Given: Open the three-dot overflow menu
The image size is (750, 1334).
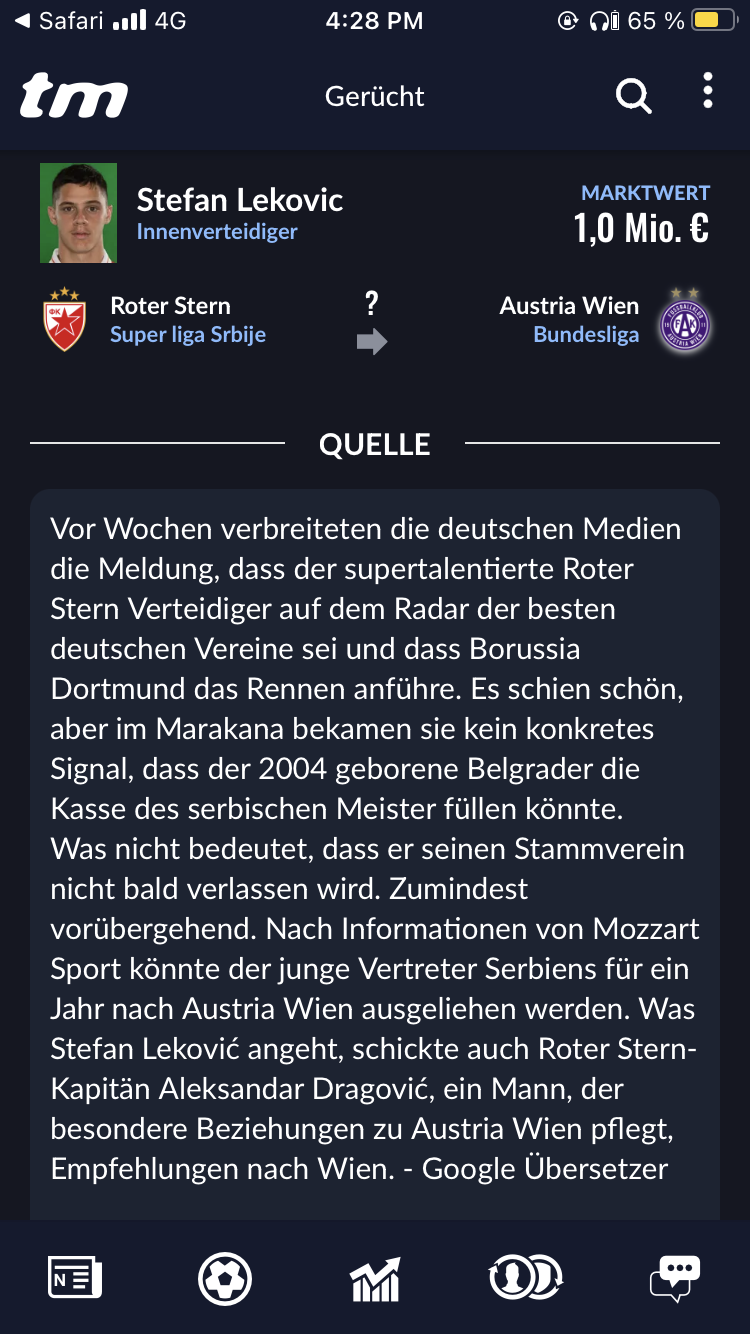Looking at the screenshot, I should pyautogui.click(x=708, y=91).
